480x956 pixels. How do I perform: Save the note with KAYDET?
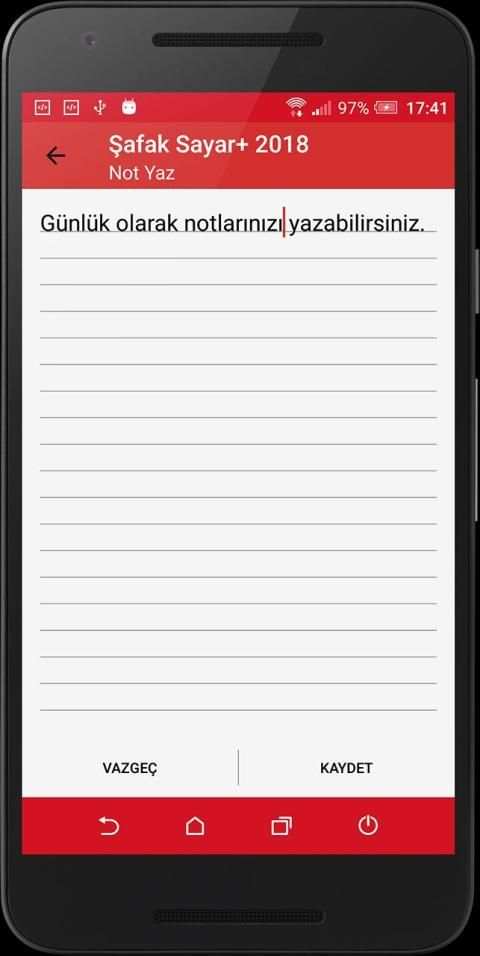click(x=346, y=768)
